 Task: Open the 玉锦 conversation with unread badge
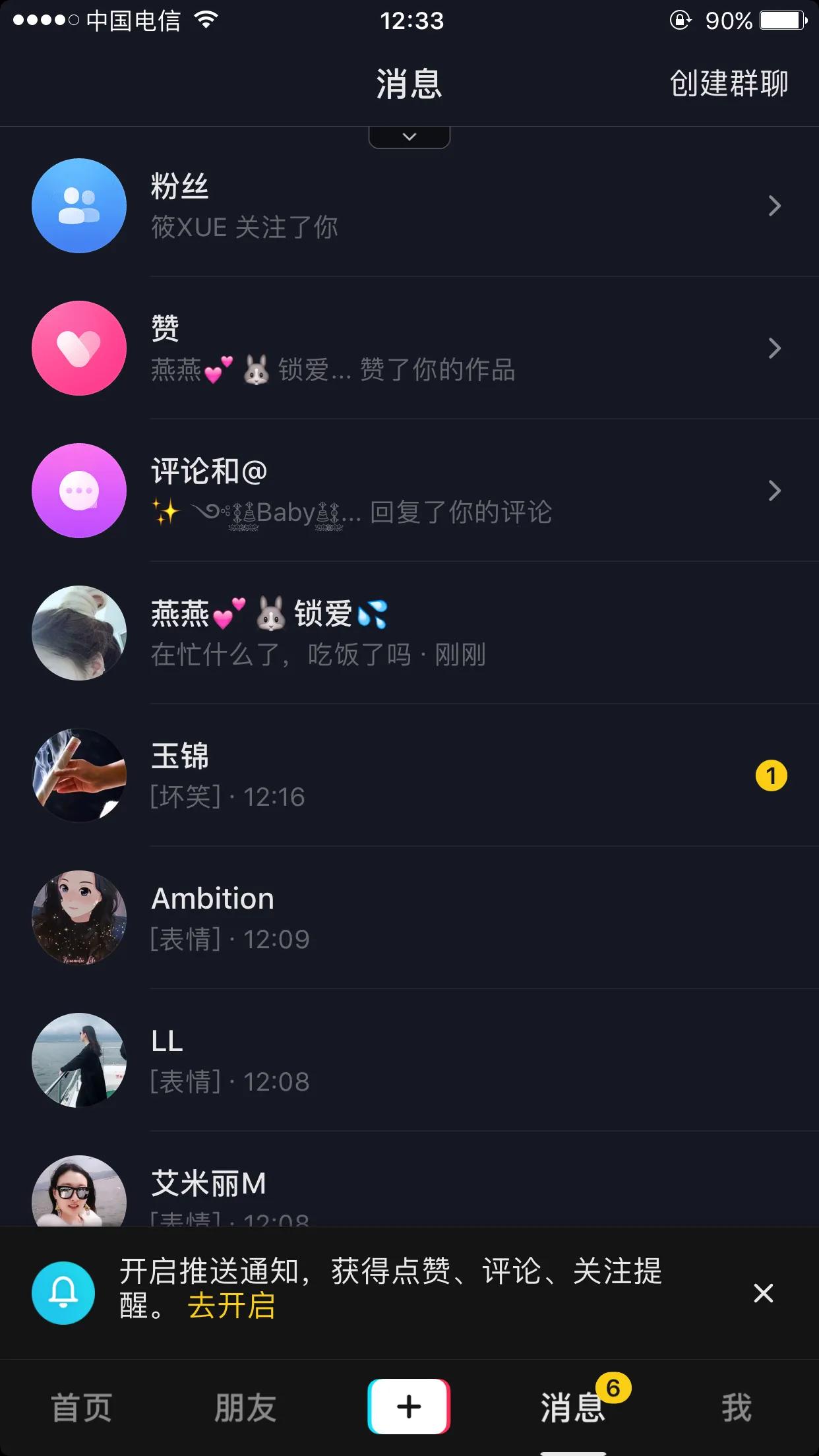pos(409,775)
